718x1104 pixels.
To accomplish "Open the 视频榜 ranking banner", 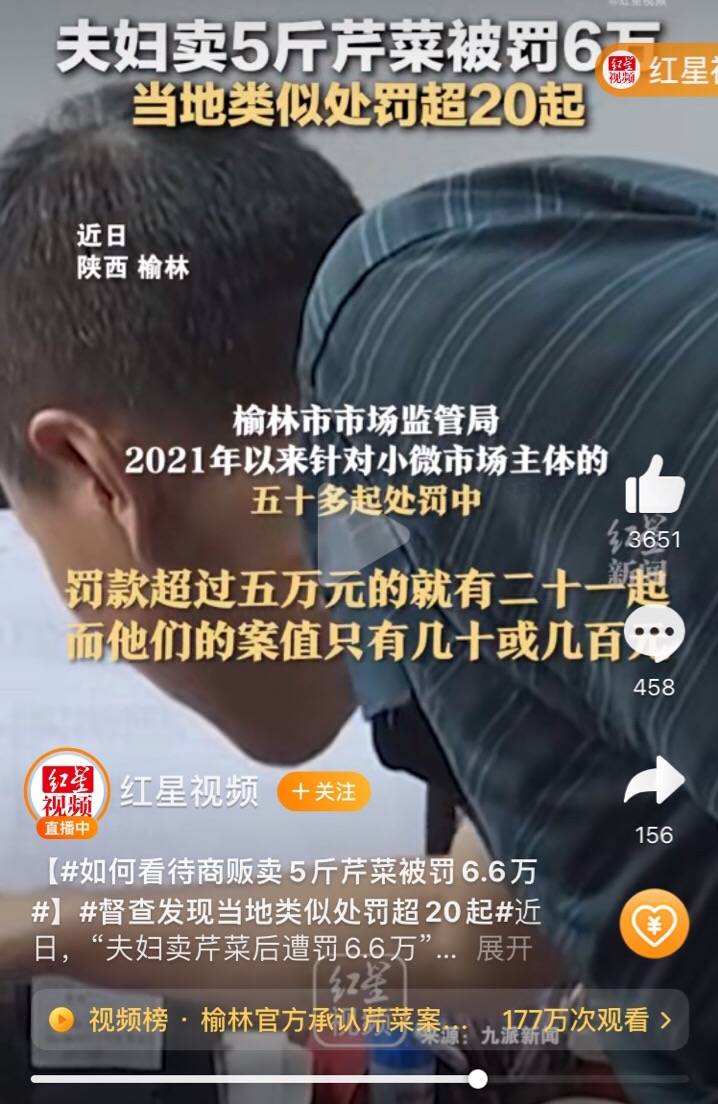I will 360,1020.
